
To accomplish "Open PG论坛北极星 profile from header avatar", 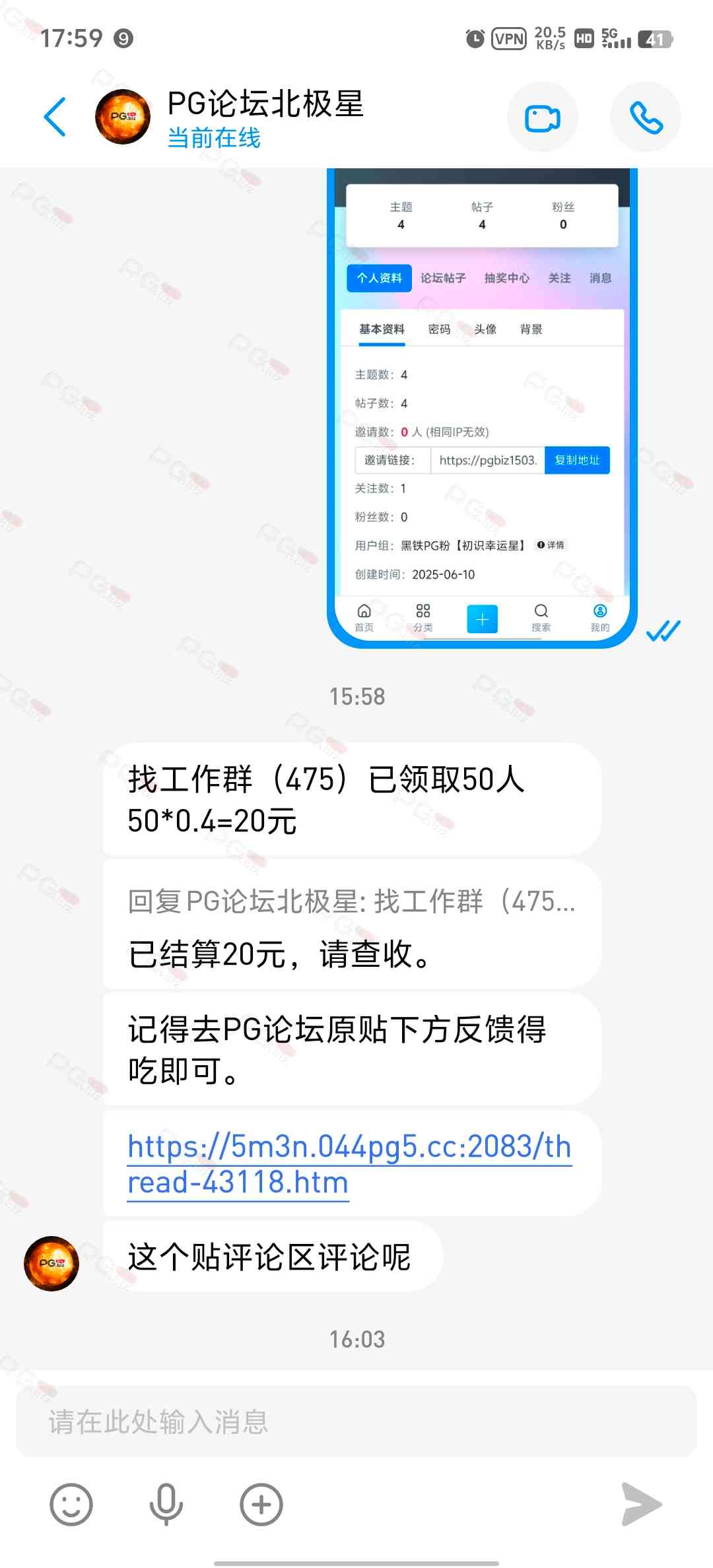I will point(123,117).
